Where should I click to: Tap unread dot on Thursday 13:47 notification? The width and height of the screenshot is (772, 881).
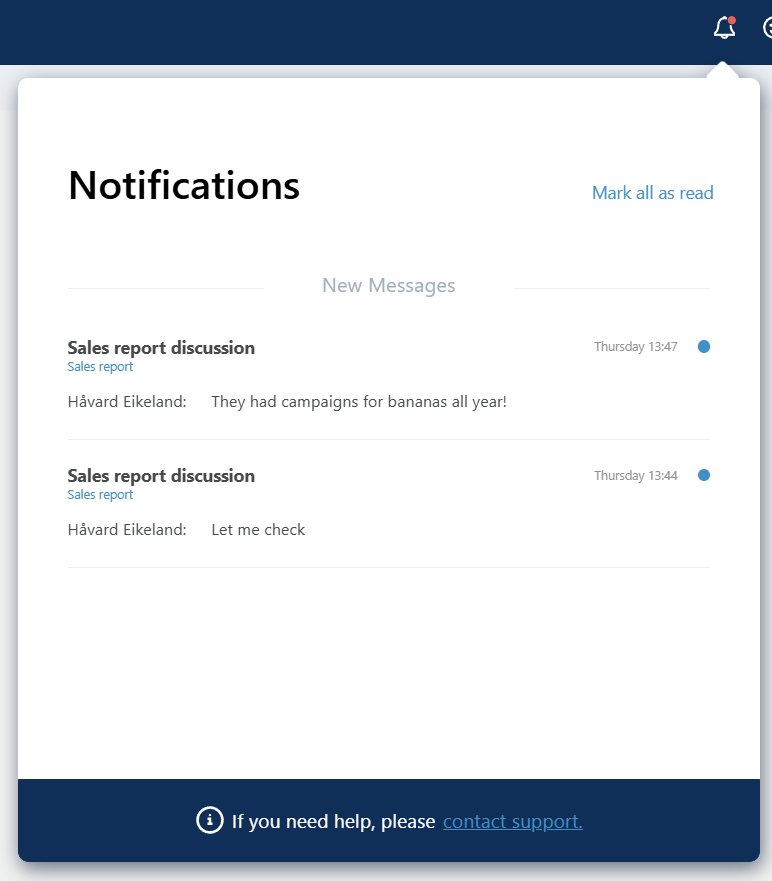tap(704, 347)
